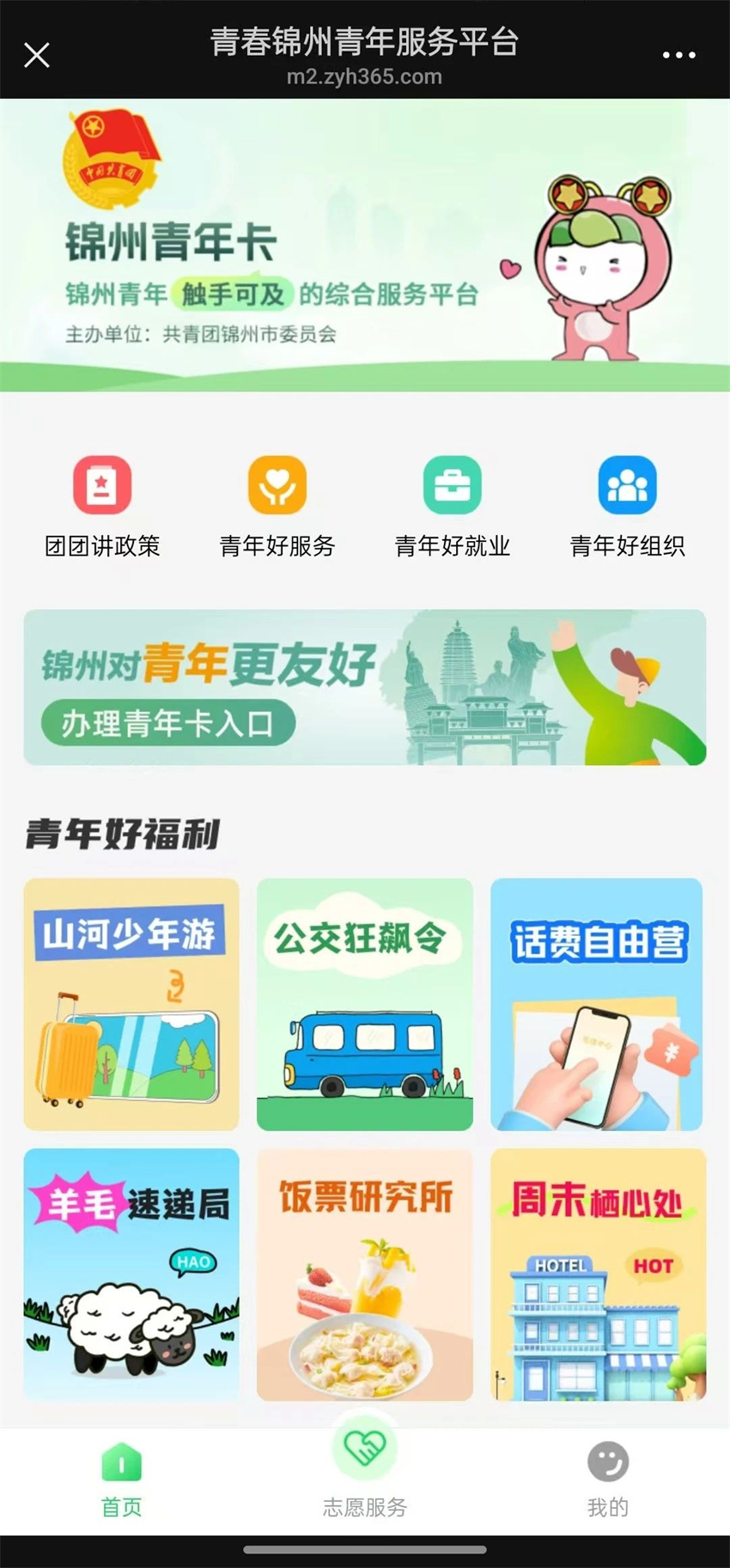730x1568 pixels.
Task: Open the 公交狂飙令 card
Action: [x=364, y=1004]
